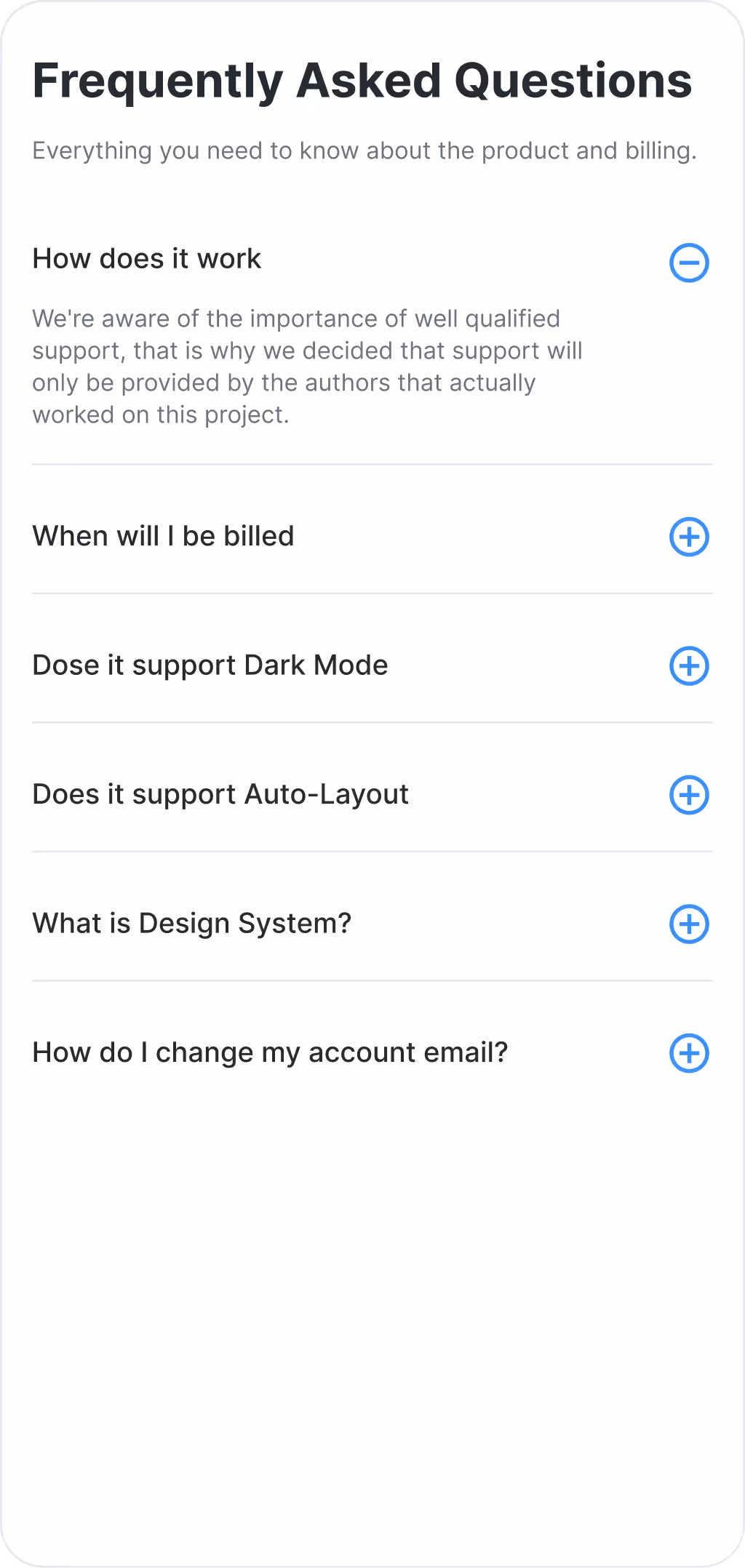The width and height of the screenshot is (745, 1568).
Task: Click the billing subtitle text below the heading
Action: click(364, 151)
